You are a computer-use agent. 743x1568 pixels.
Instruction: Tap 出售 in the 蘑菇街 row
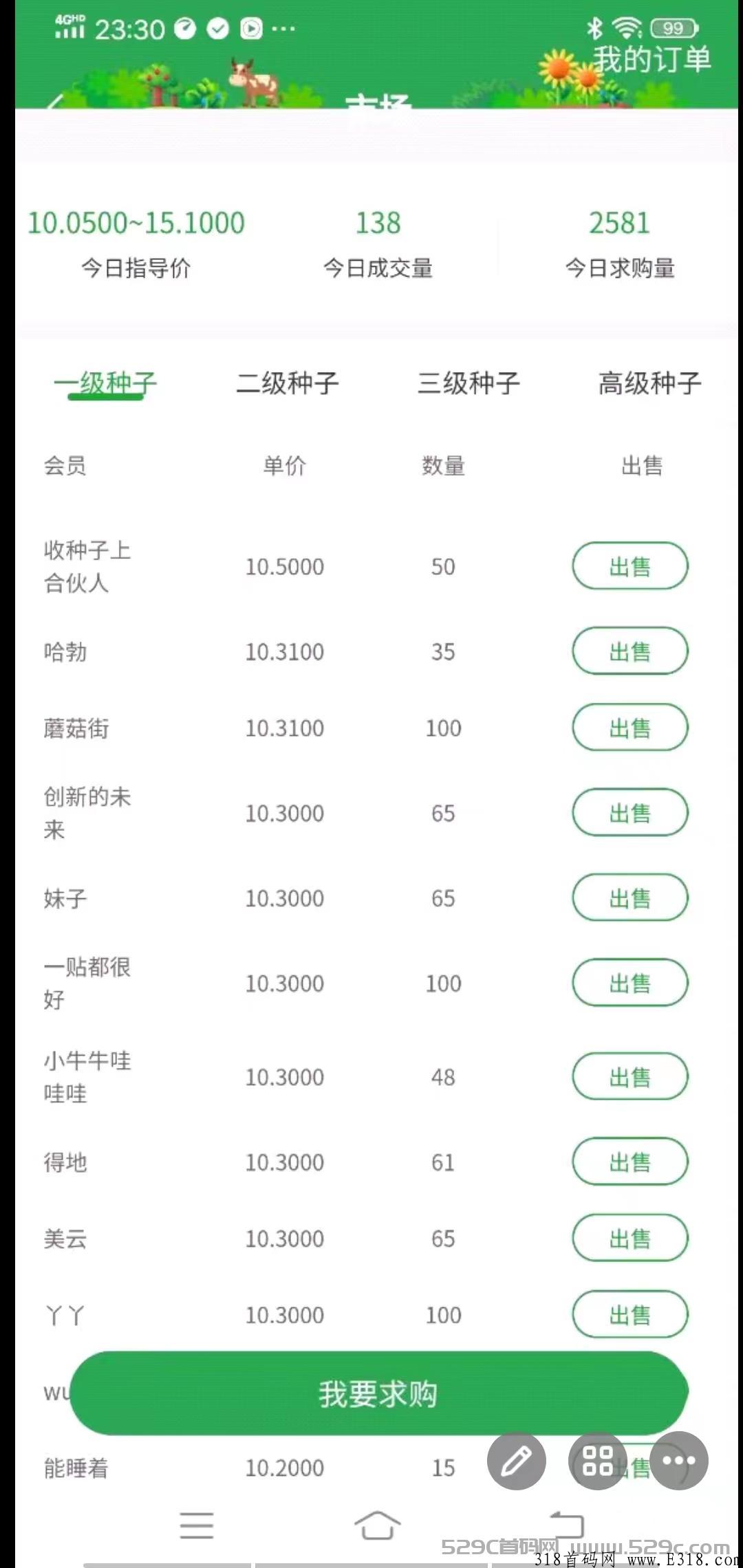click(630, 727)
